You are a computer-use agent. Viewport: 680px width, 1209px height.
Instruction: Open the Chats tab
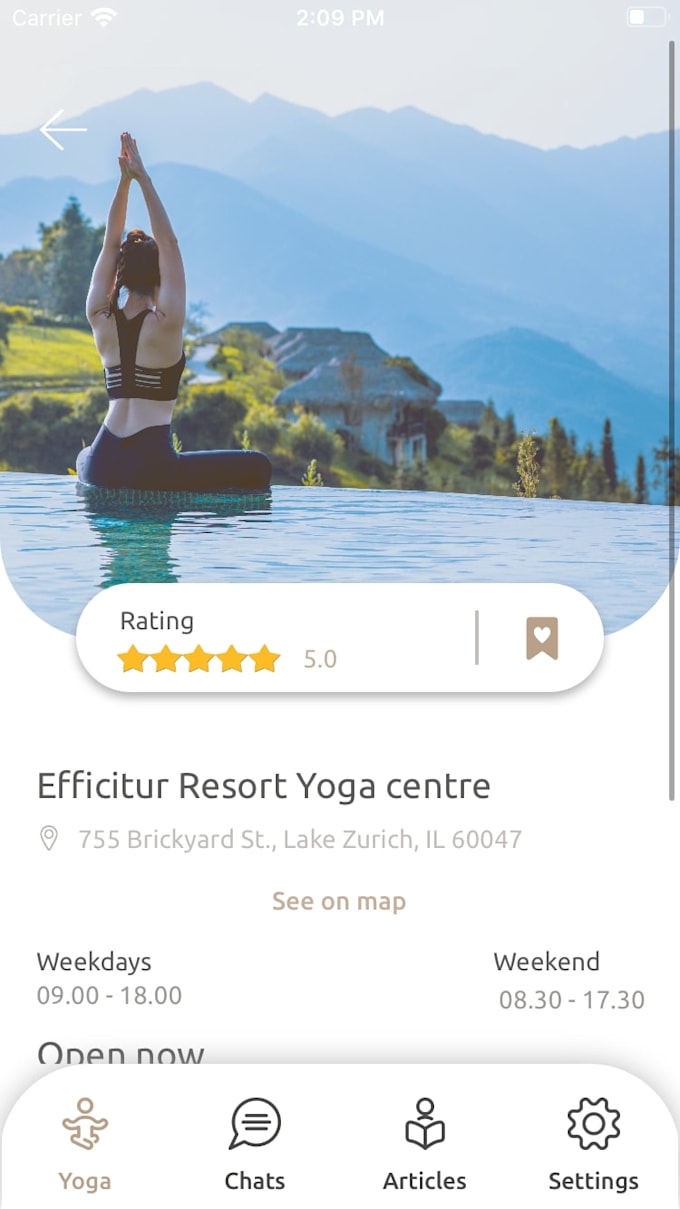(255, 1145)
